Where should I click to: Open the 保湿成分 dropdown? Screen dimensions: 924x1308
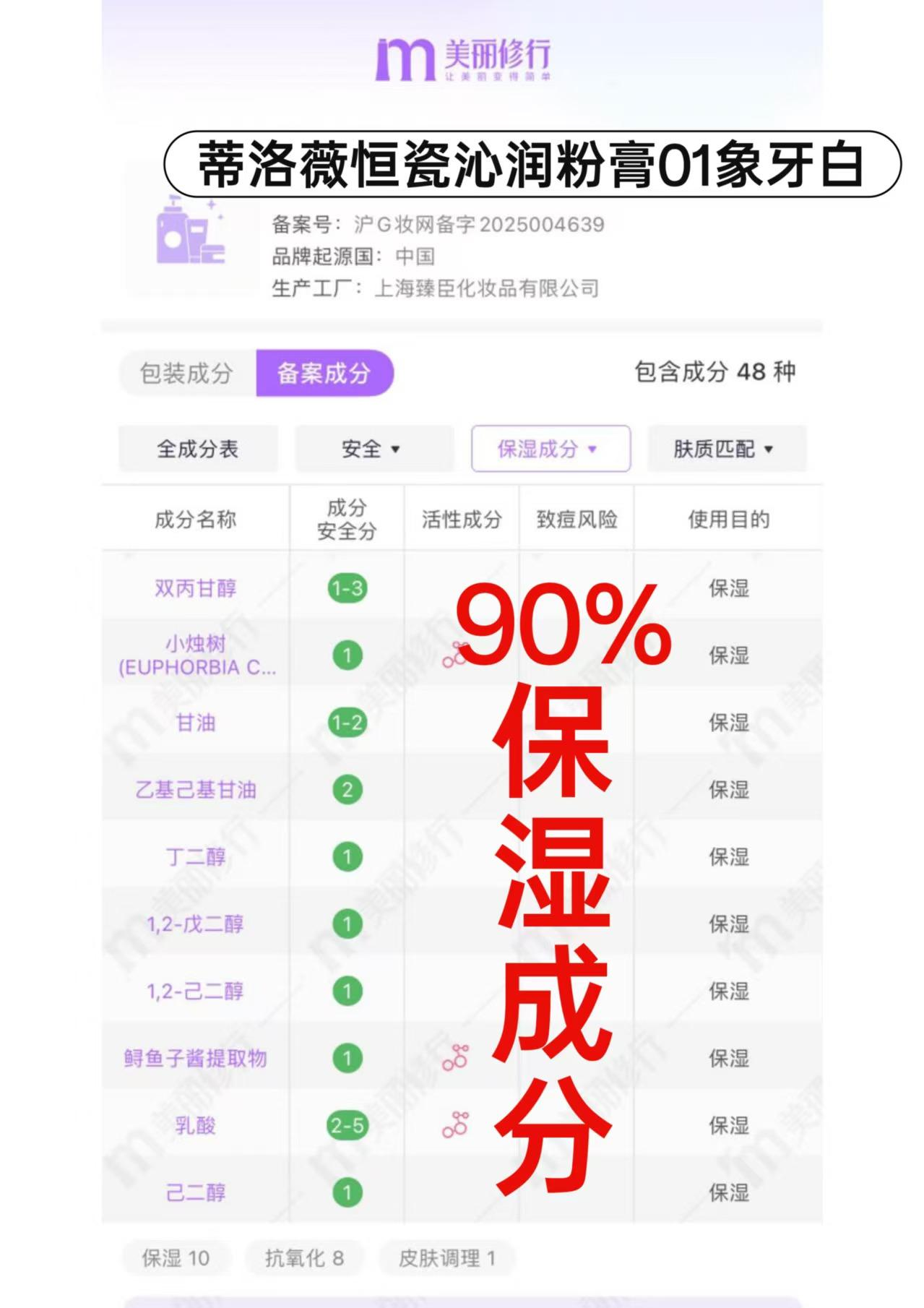click(550, 449)
